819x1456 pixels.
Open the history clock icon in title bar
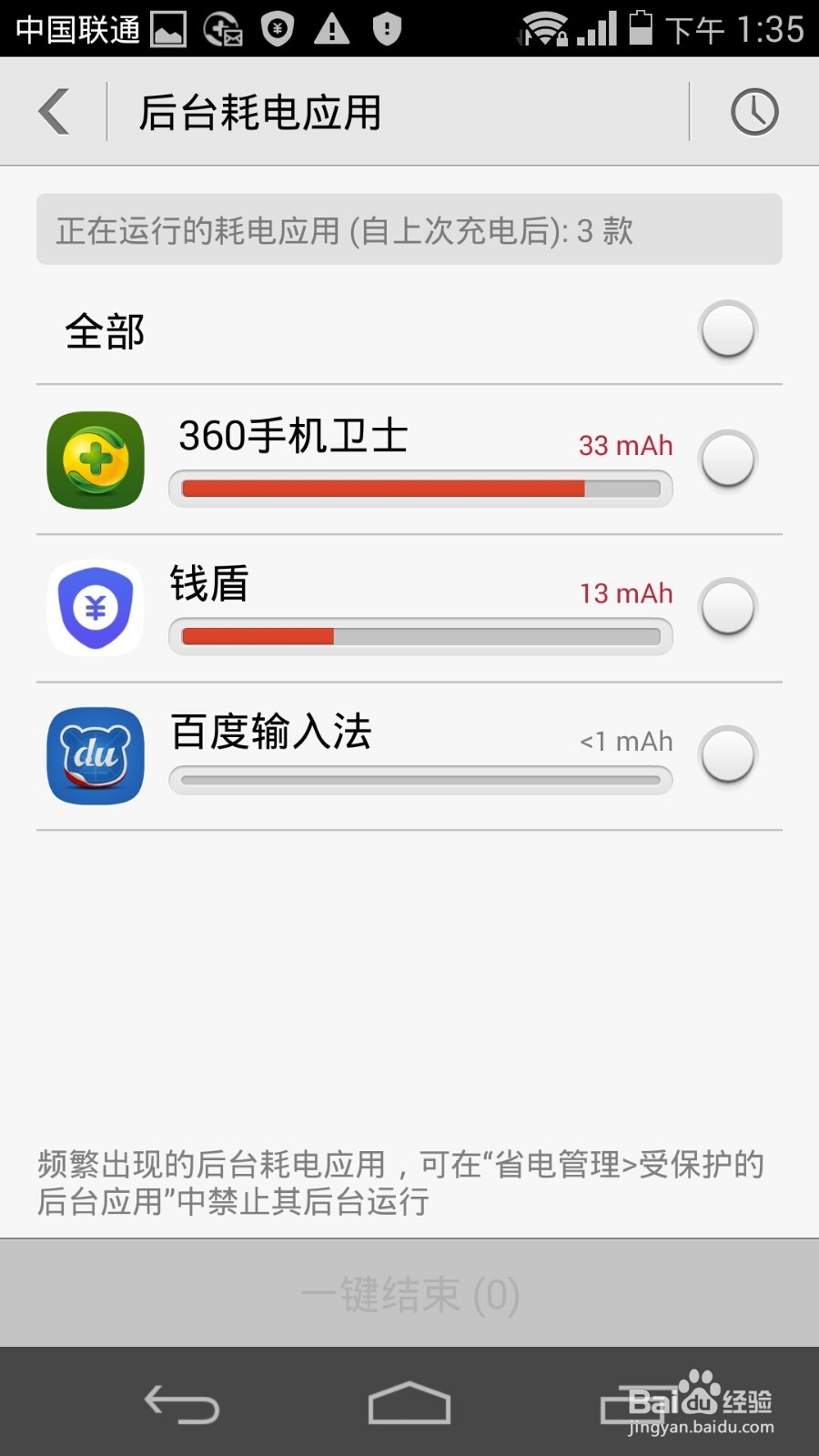pyautogui.click(x=753, y=110)
